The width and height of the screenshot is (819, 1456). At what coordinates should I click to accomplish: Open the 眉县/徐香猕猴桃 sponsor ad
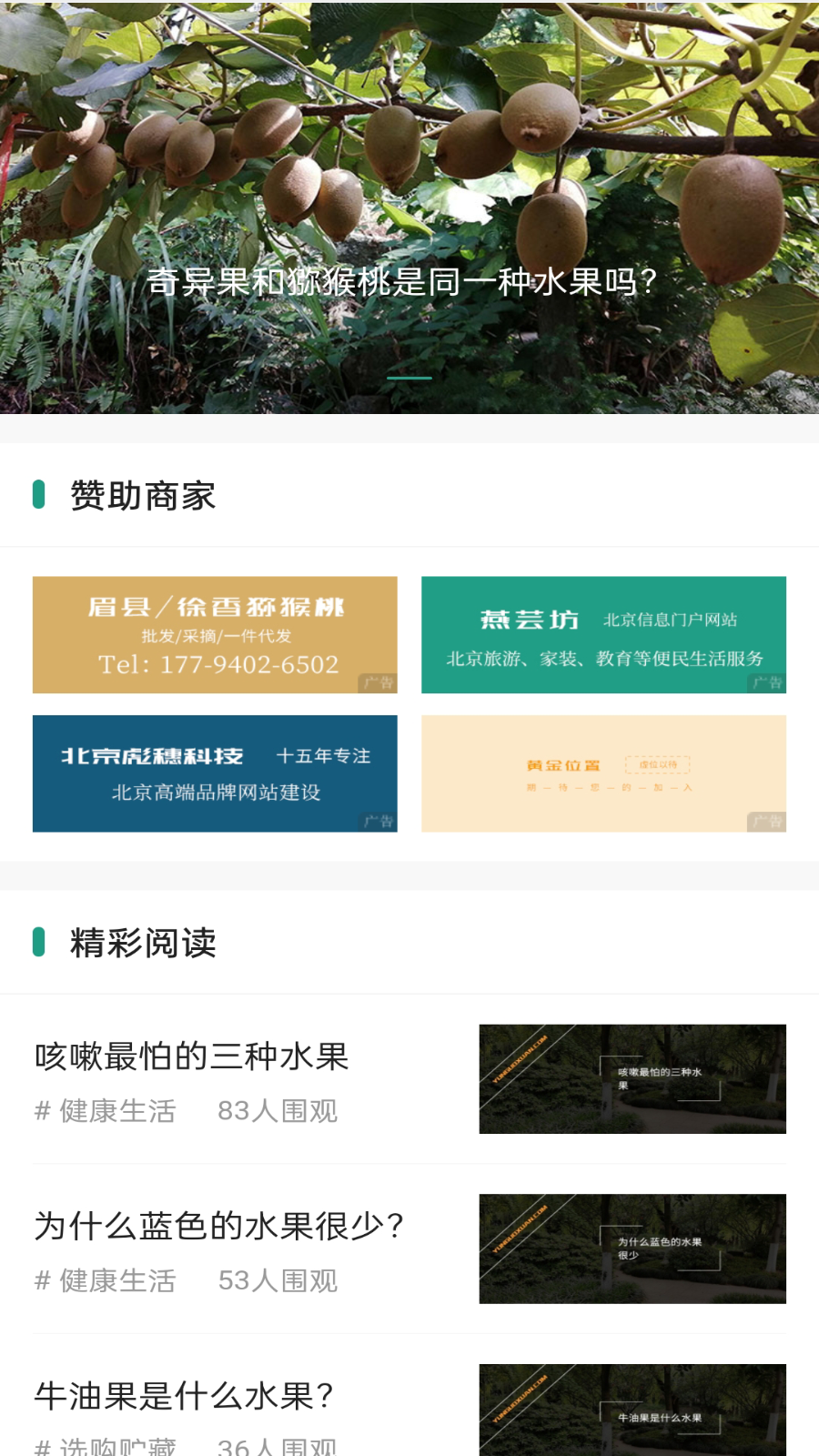click(215, 634)
